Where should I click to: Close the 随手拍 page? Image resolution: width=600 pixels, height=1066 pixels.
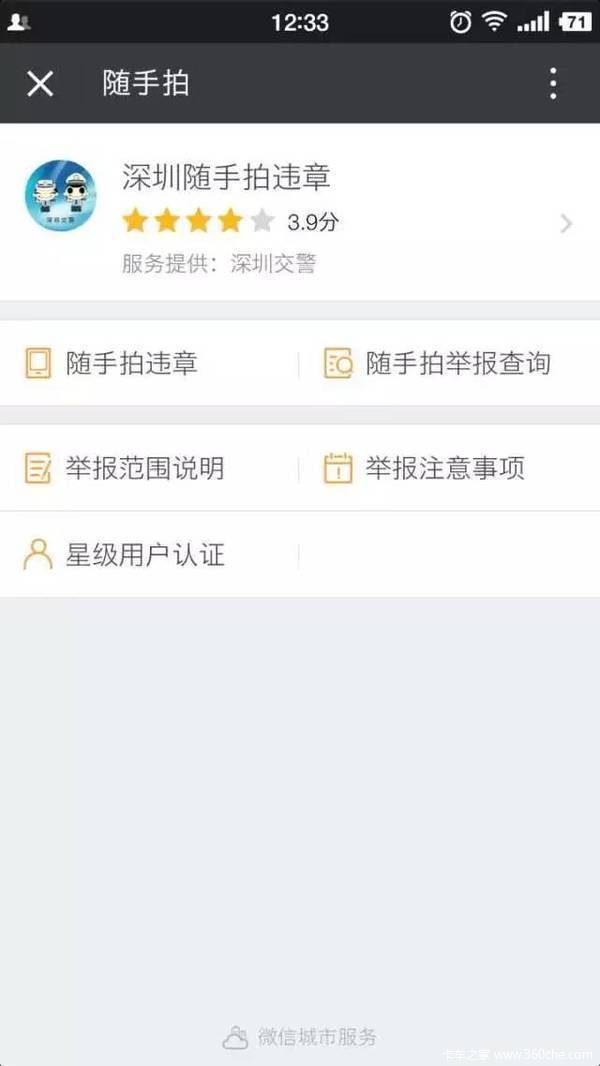(x=40, y=84)
